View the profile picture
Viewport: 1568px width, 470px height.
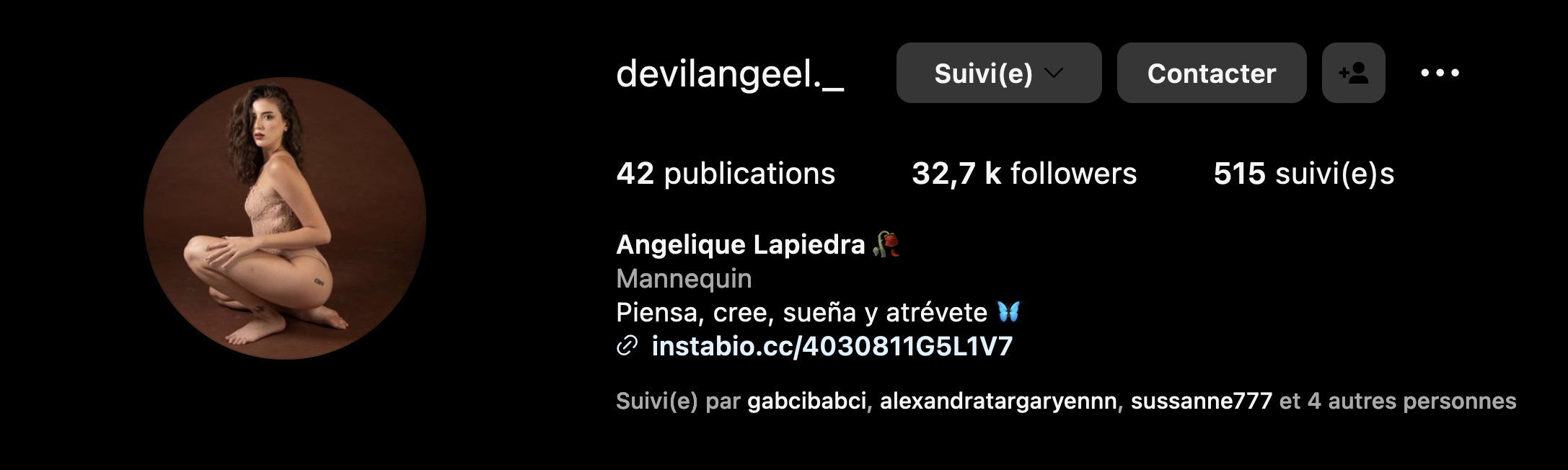(285, 218)
